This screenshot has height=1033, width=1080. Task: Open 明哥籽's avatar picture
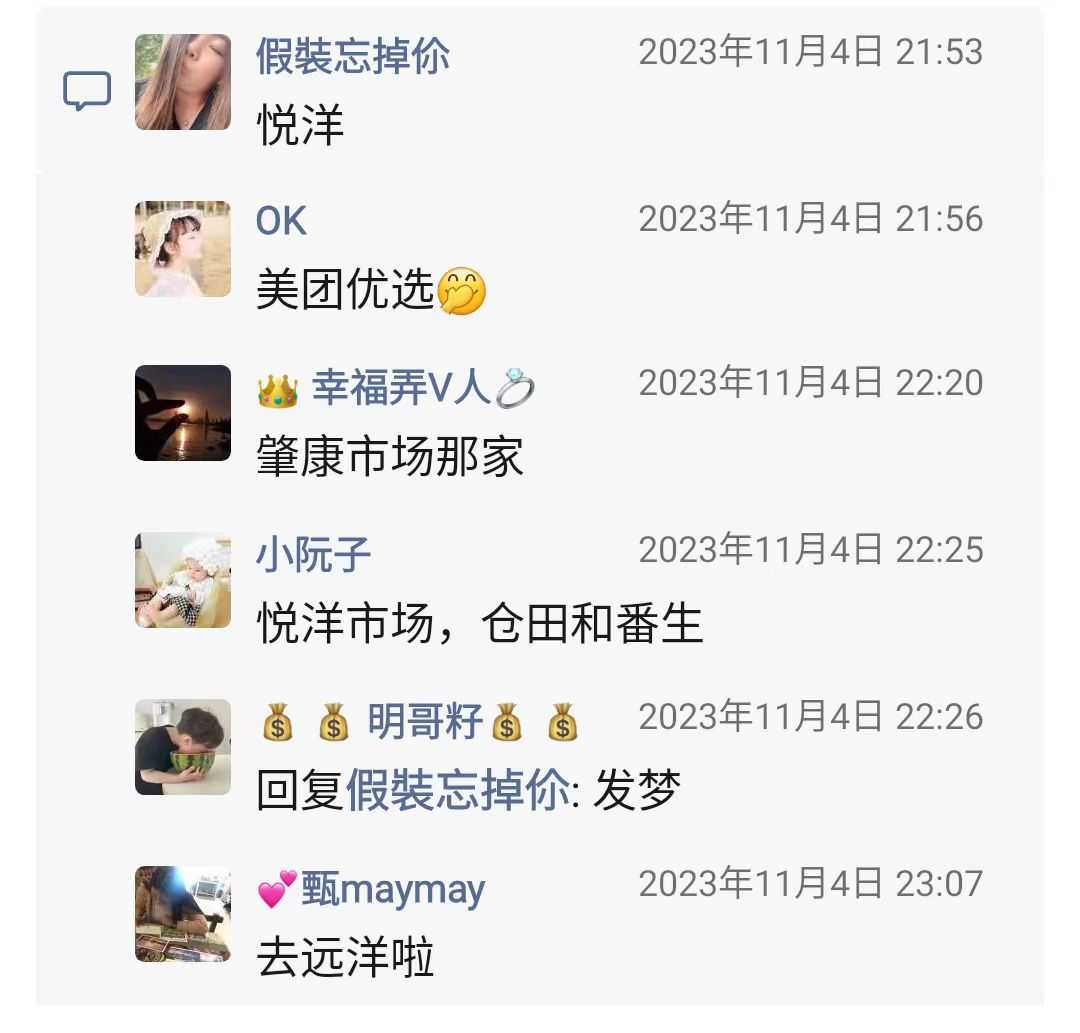(183, 747)
